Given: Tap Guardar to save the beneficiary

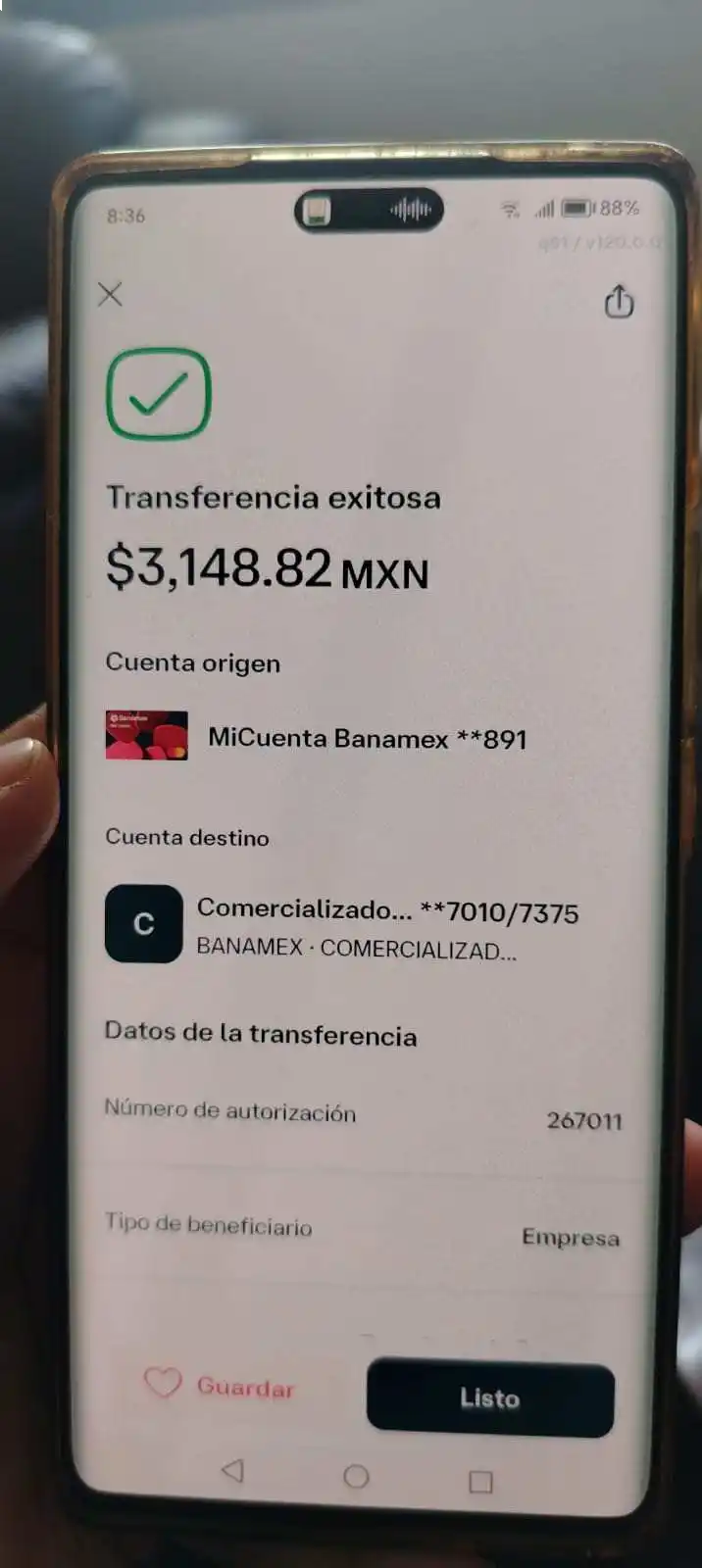Looking at the screenshot, I should pos(220,1386).
